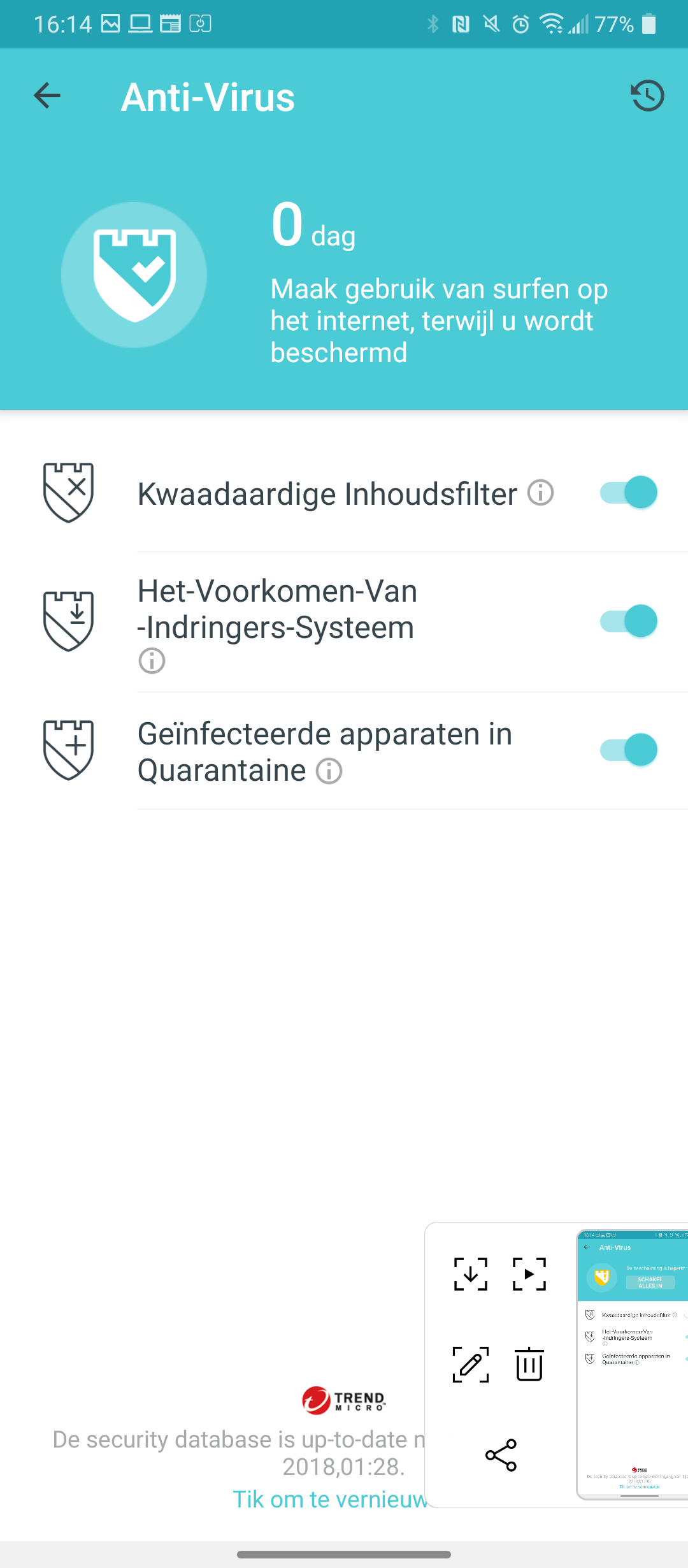Turn off Geïnfecteerde apparaten in Quarantaine
Image resolution: width=688 pixels, height=1568 pixels.
pyautogui.click(x=628, y=750)
